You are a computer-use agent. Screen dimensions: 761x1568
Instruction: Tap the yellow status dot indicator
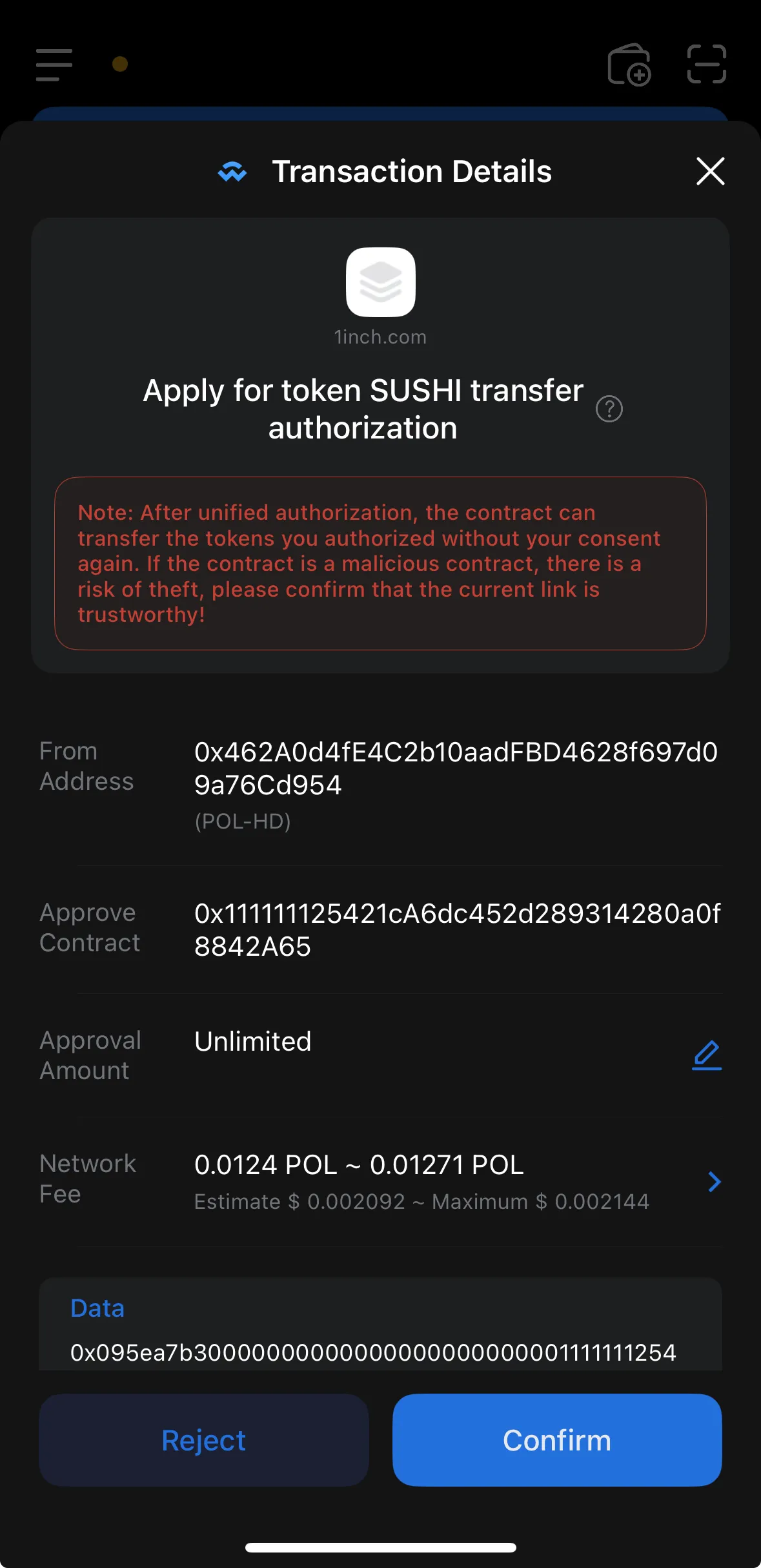pyautogui.click(x=119, y=64)
